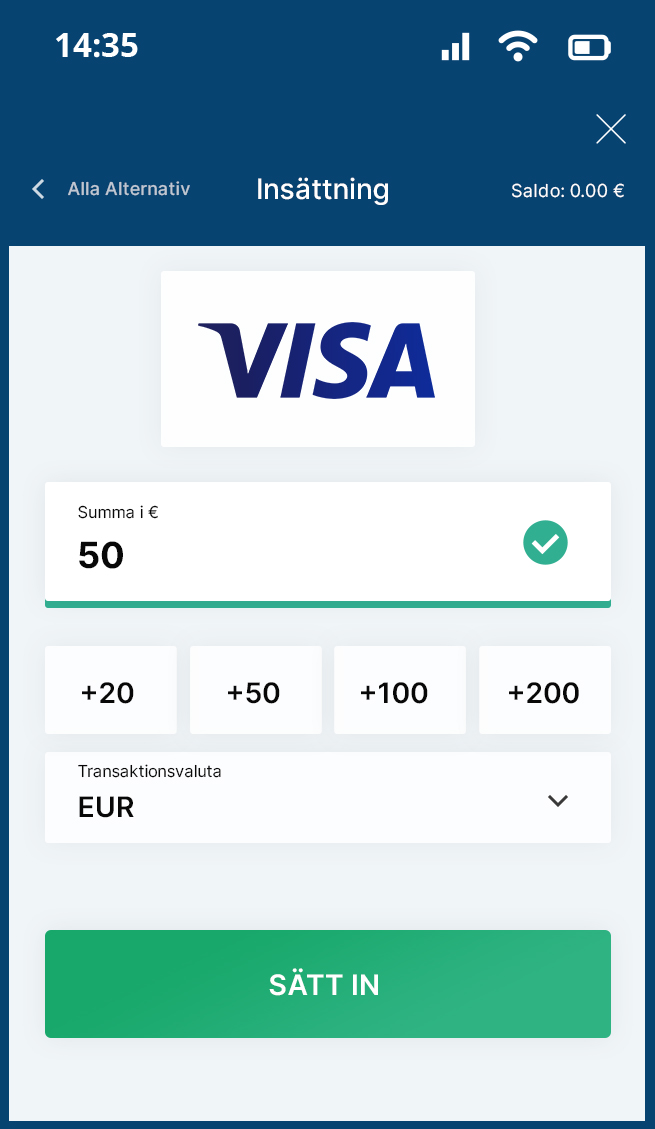Go back to Alla Alternativ
Image resolution: width=655 pixels, height=1129 pixels.
112,189
